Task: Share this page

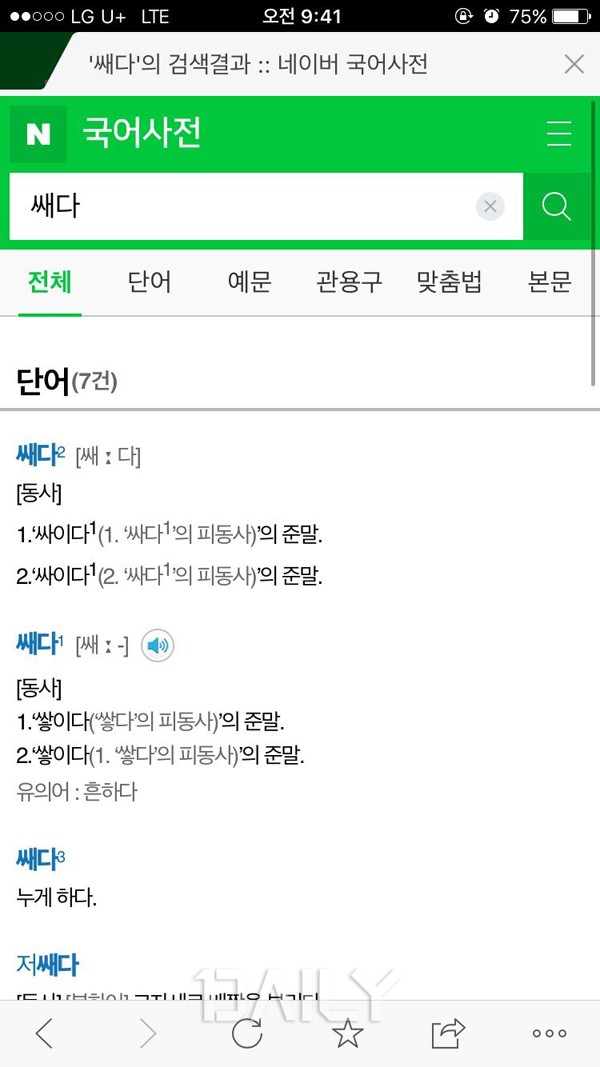Action: pos(448,1034)
